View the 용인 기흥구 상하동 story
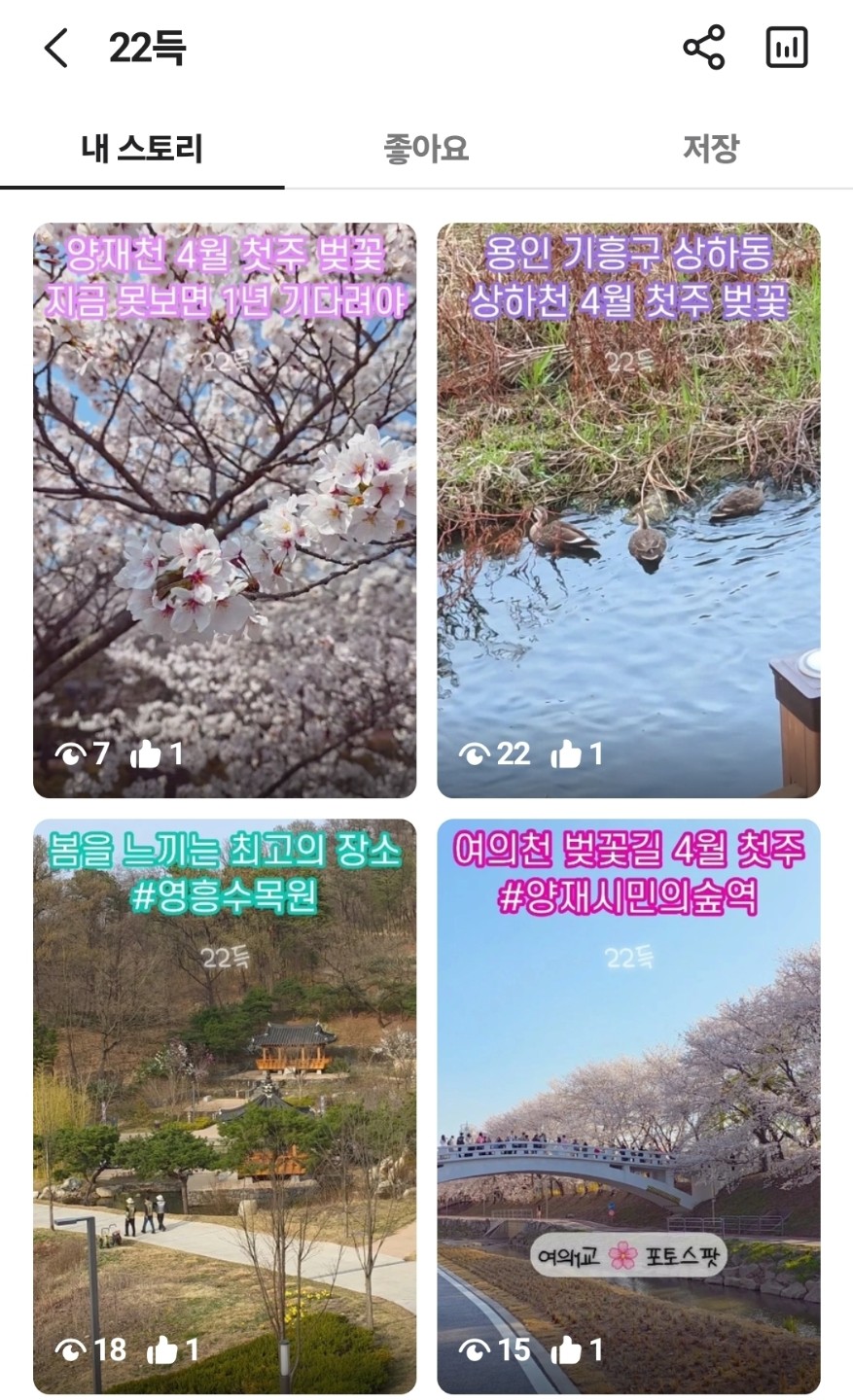Image resolution: width=853 pixels, height=1400 pixels. [628, 510]
